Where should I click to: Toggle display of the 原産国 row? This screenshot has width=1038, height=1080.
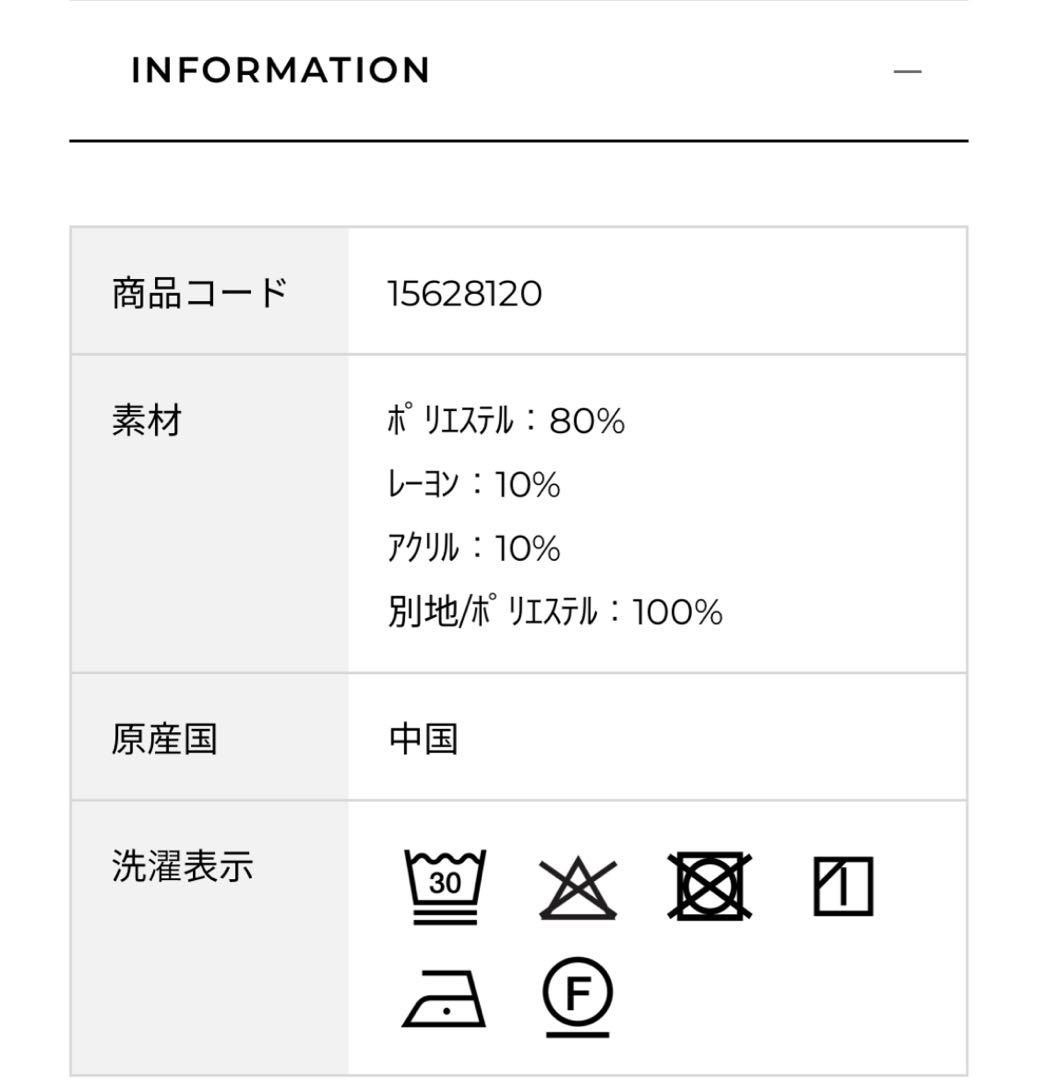point(162,740)
